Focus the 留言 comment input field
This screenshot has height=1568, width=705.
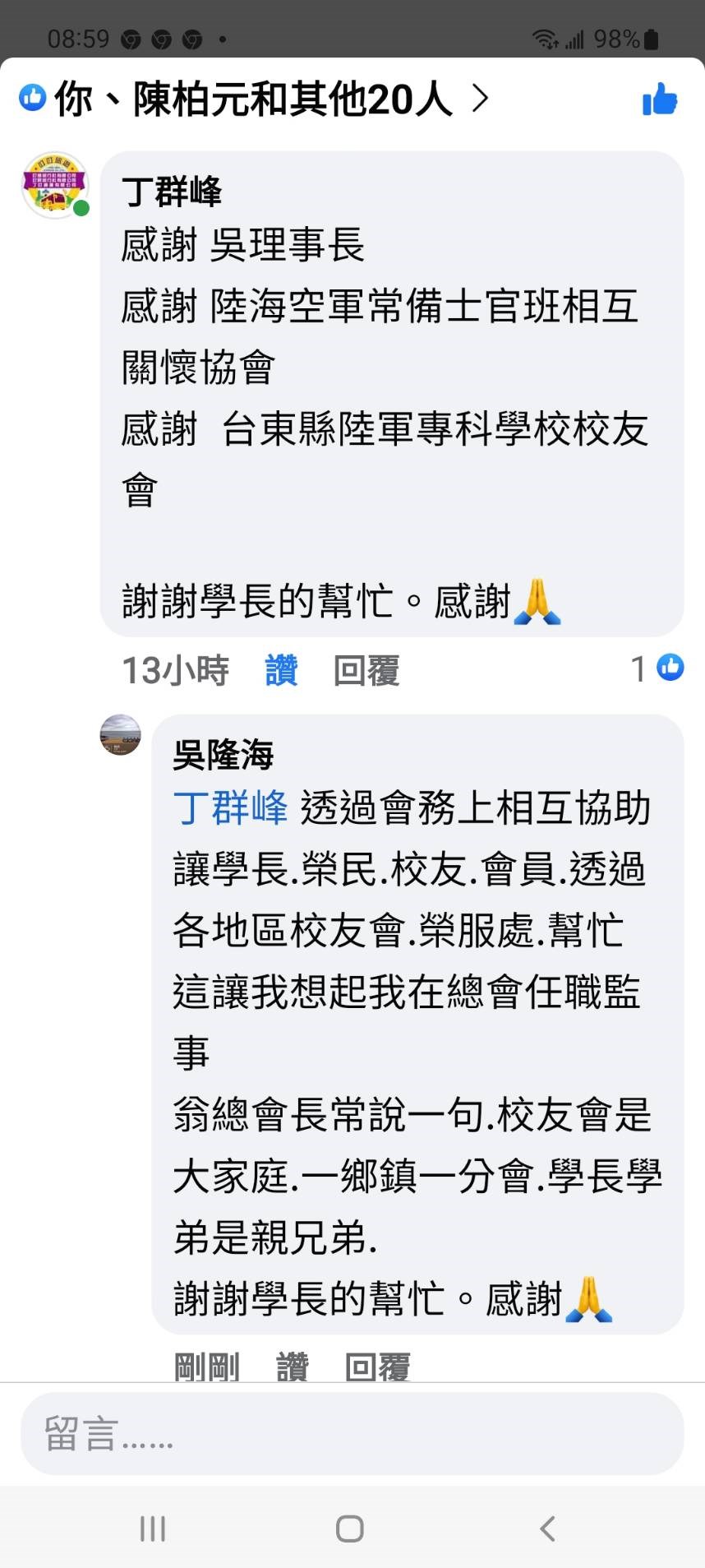click(x=352, y=1434)
